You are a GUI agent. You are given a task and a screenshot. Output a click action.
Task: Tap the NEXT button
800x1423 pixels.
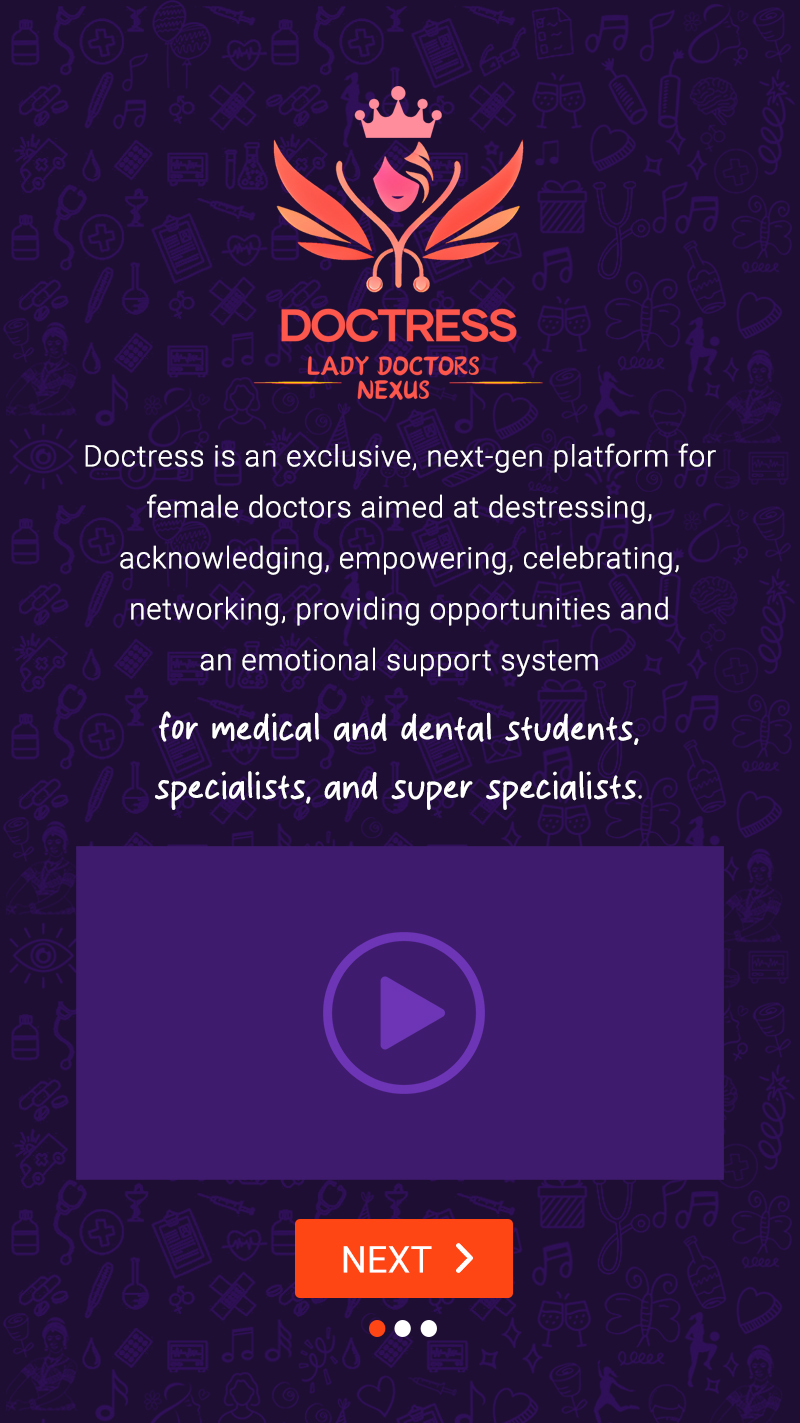click(403, 1258)
